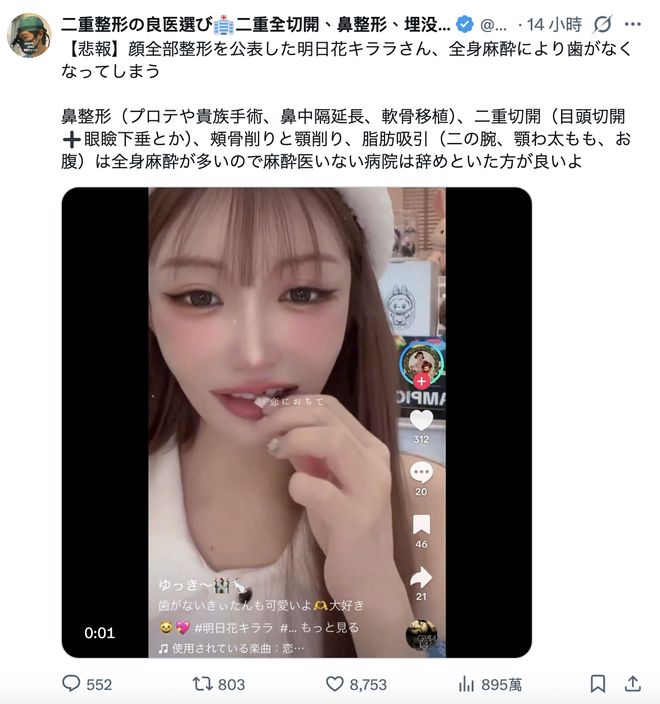660x704 pixels.
Task: Open the Grok icon beside the timestamp
Action: click(602, 24)
